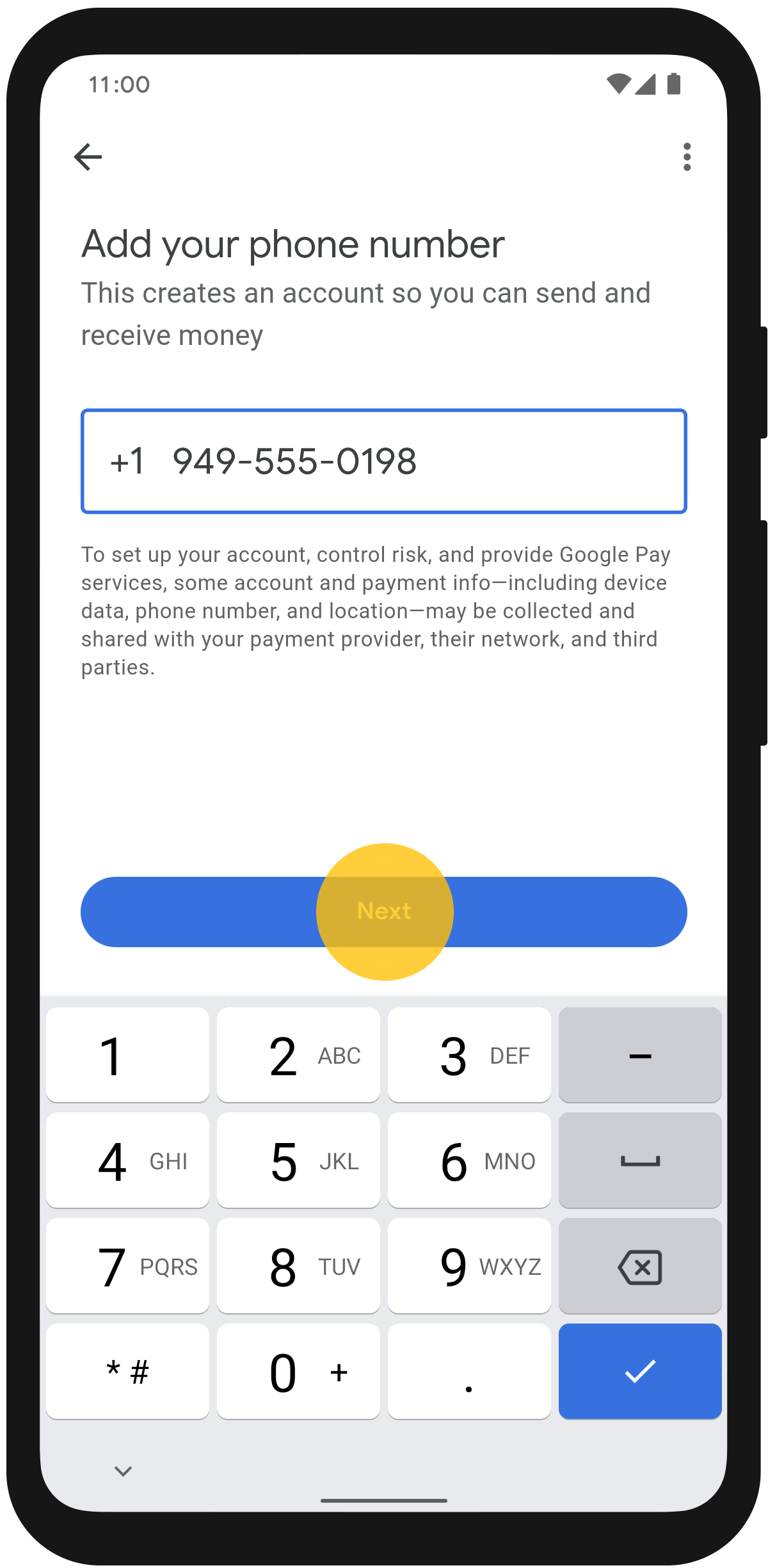
Task: Go back with the arrow icon
Action: tap(88, 157)
